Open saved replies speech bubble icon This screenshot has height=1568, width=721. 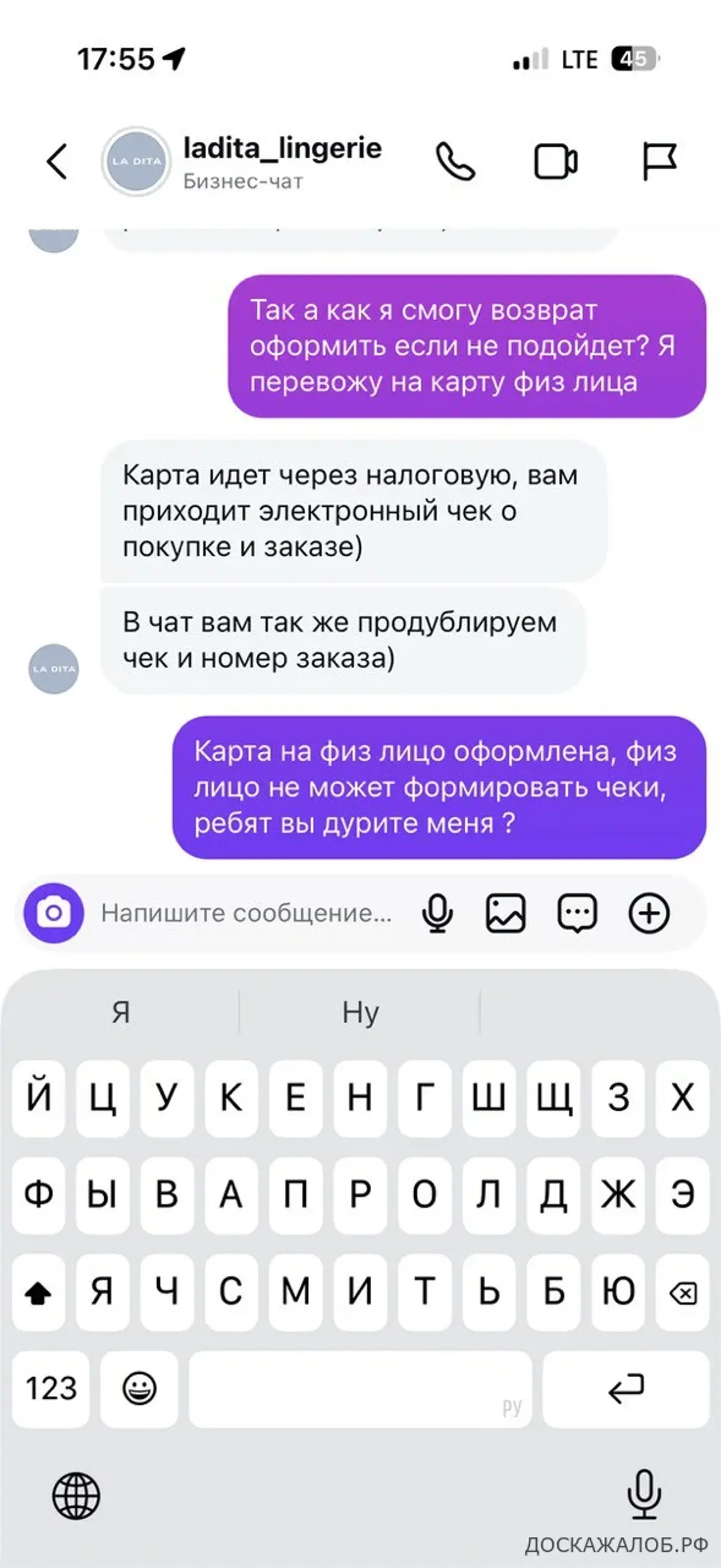point(577,913)
